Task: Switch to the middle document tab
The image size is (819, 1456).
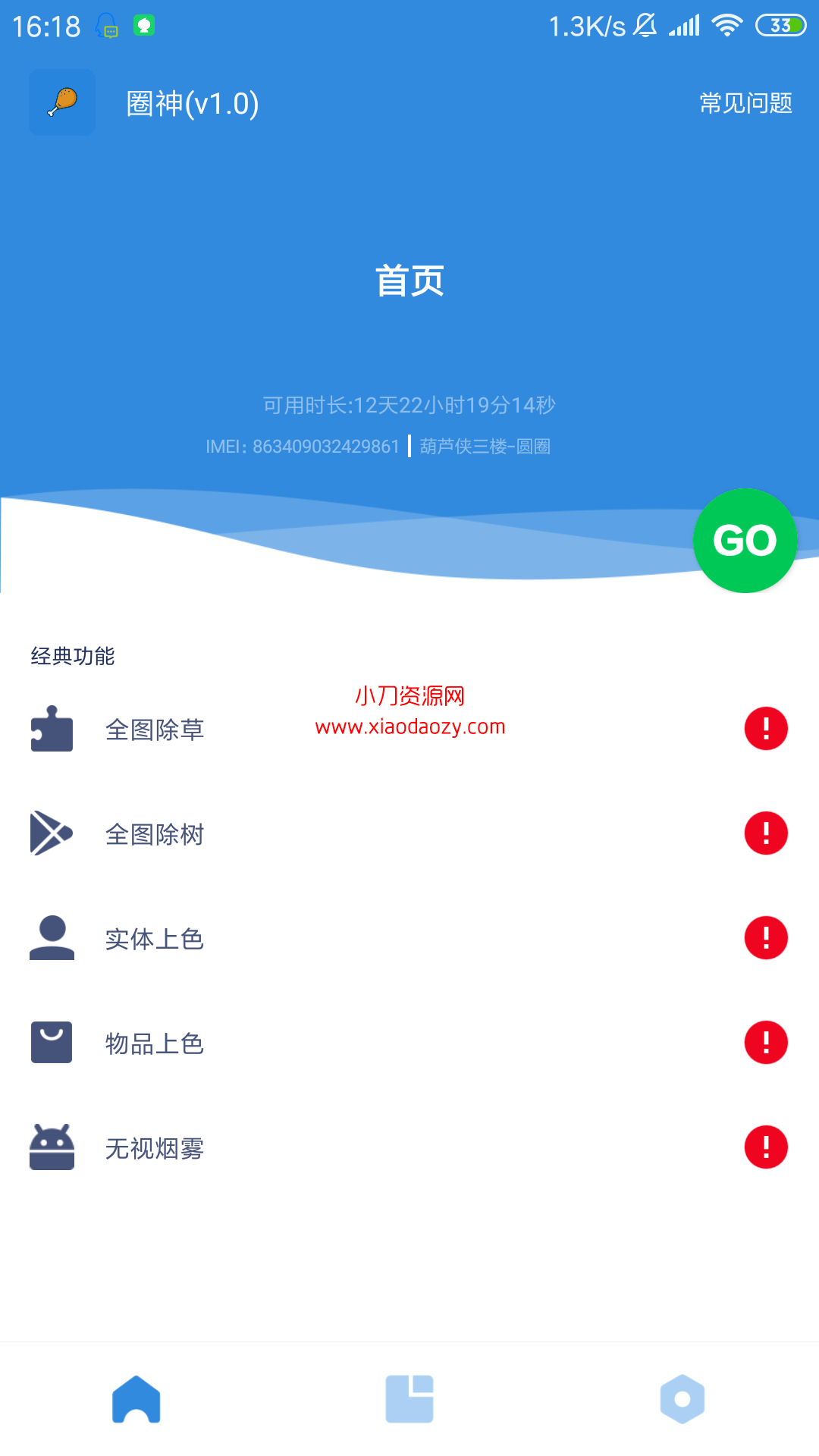Action: pos(409,1399)
